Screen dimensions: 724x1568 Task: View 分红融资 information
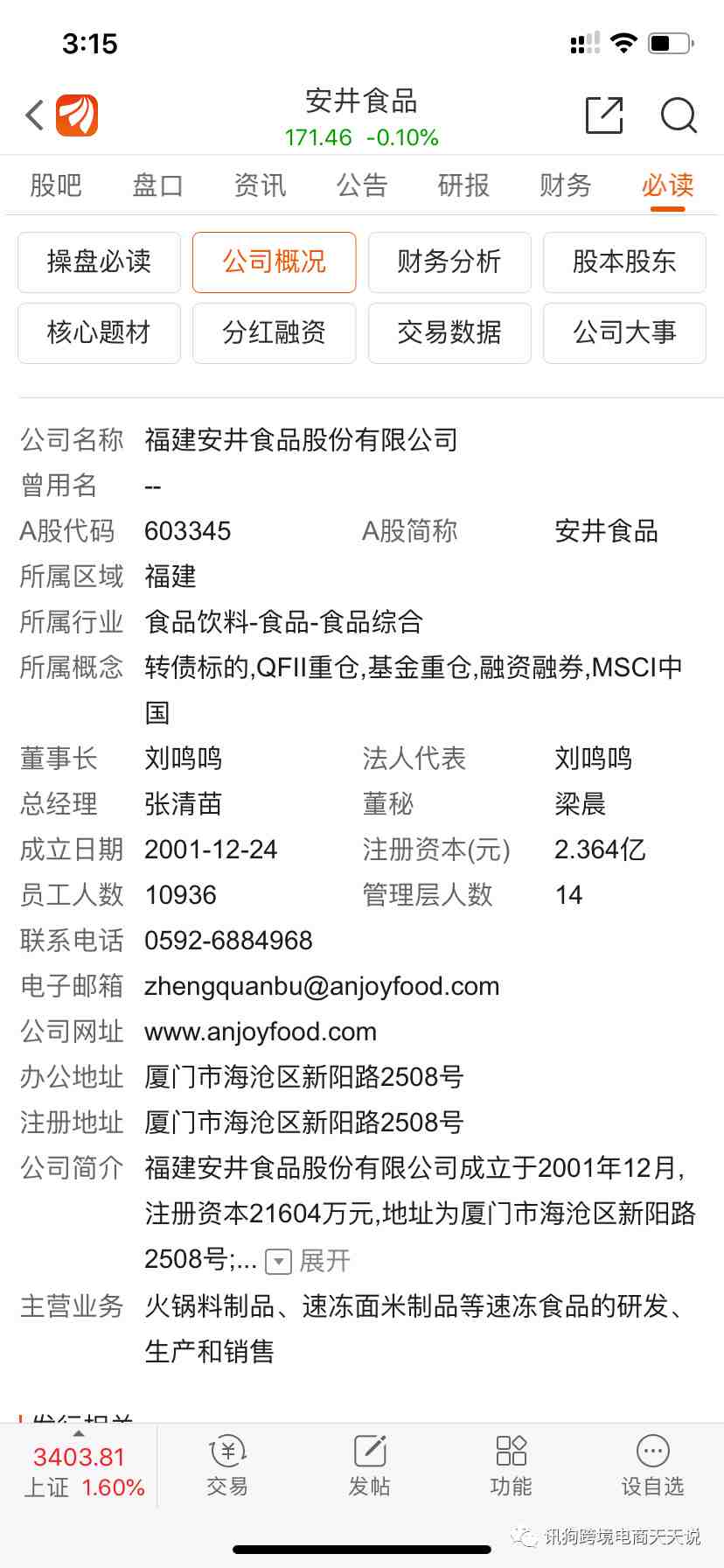[274, 332]
